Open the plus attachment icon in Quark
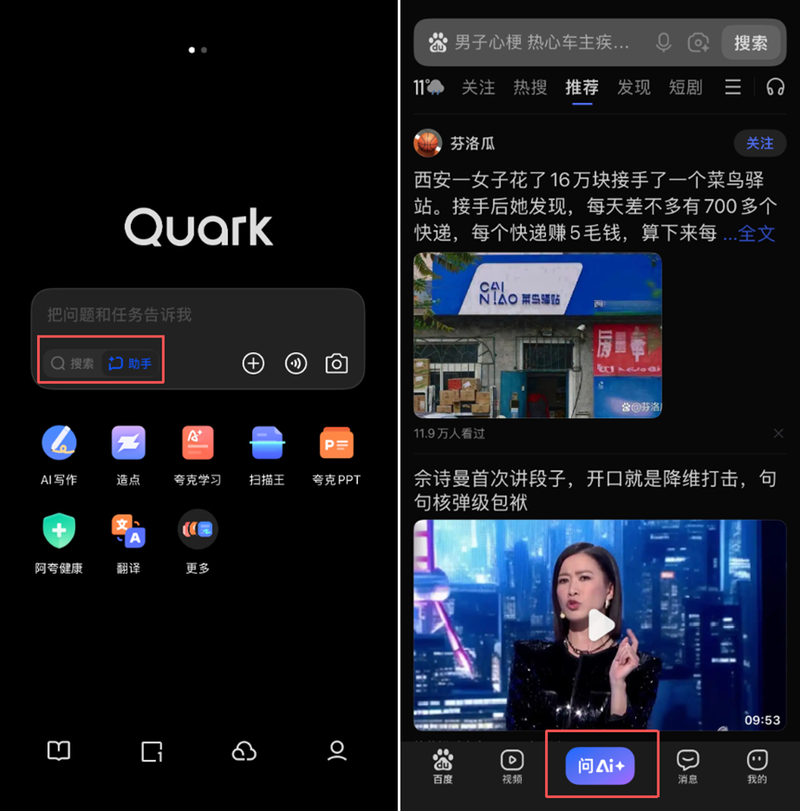The width and height of the screenshot is (800, 811). click(x=253, y=363)
